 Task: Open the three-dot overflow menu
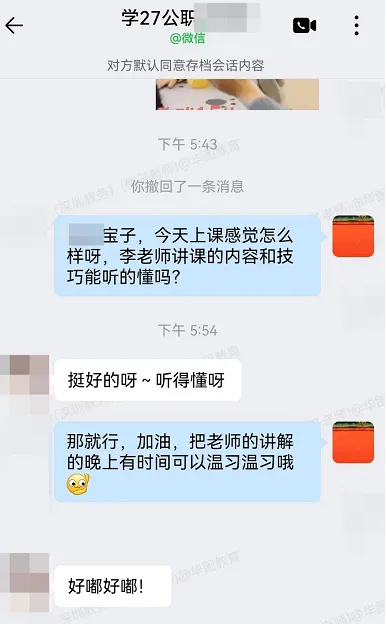point(356,25)
